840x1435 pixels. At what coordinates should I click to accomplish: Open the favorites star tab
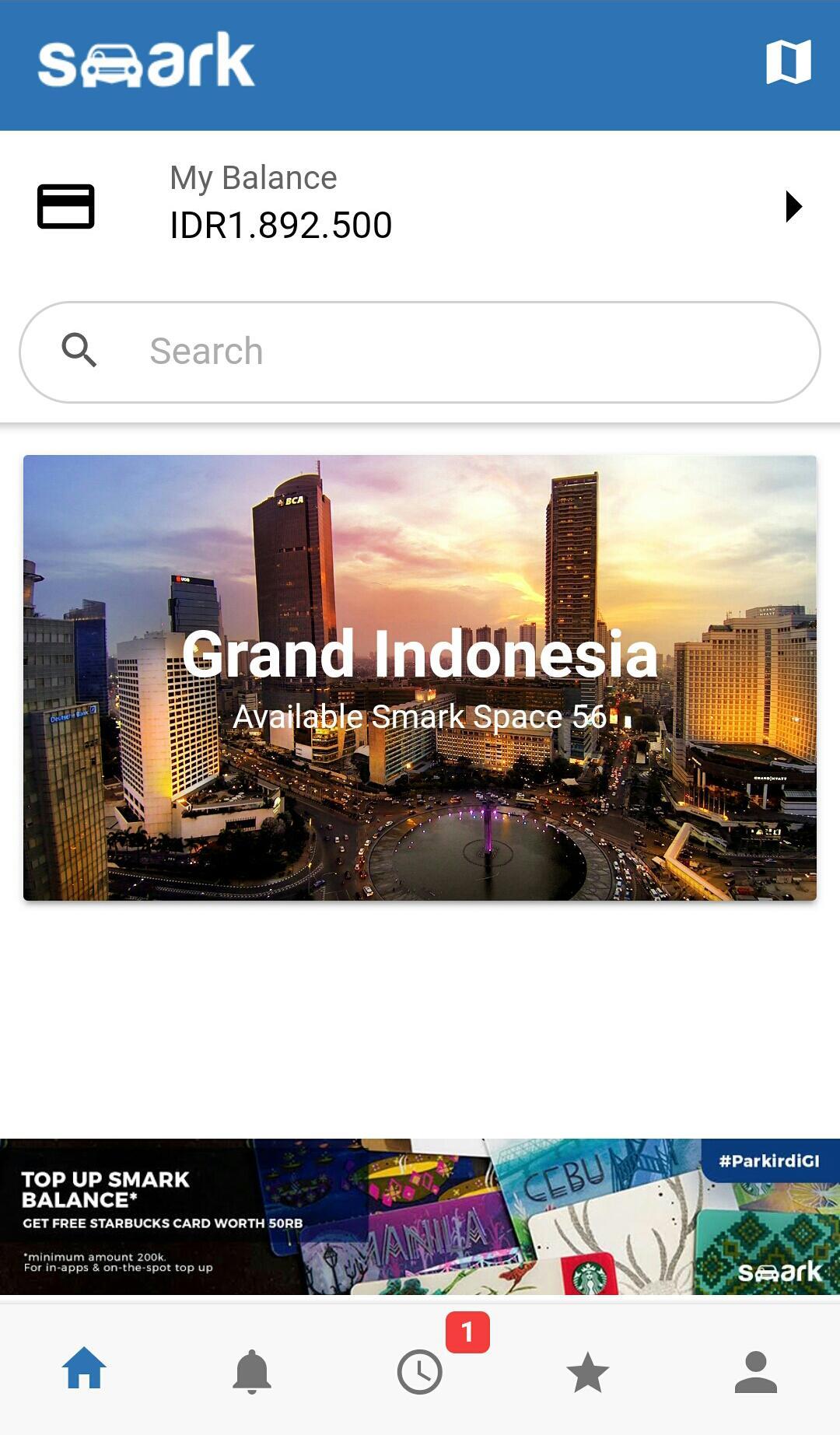pos(588,1370)
